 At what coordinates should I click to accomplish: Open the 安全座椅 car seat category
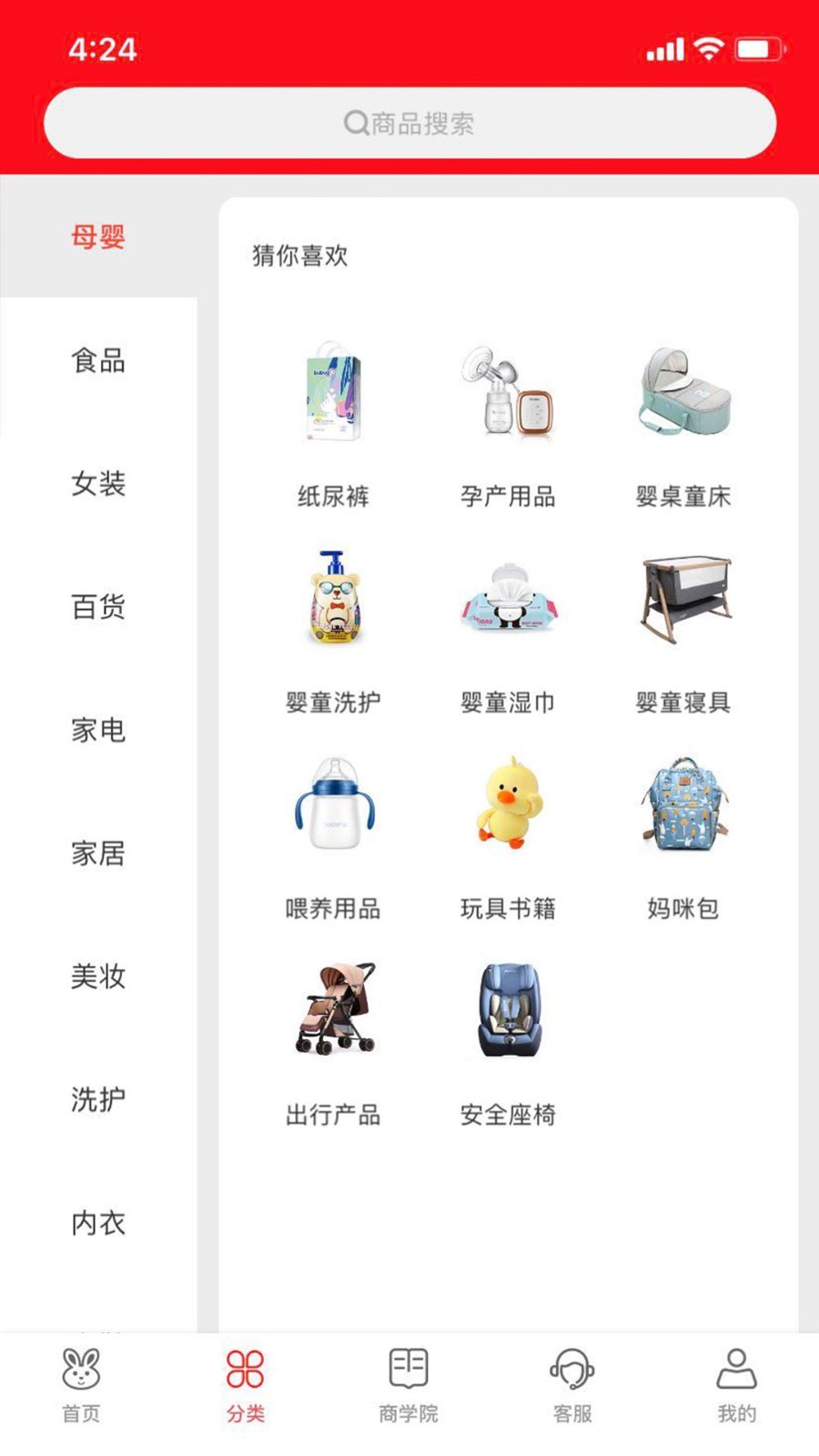pos(508,1042)
